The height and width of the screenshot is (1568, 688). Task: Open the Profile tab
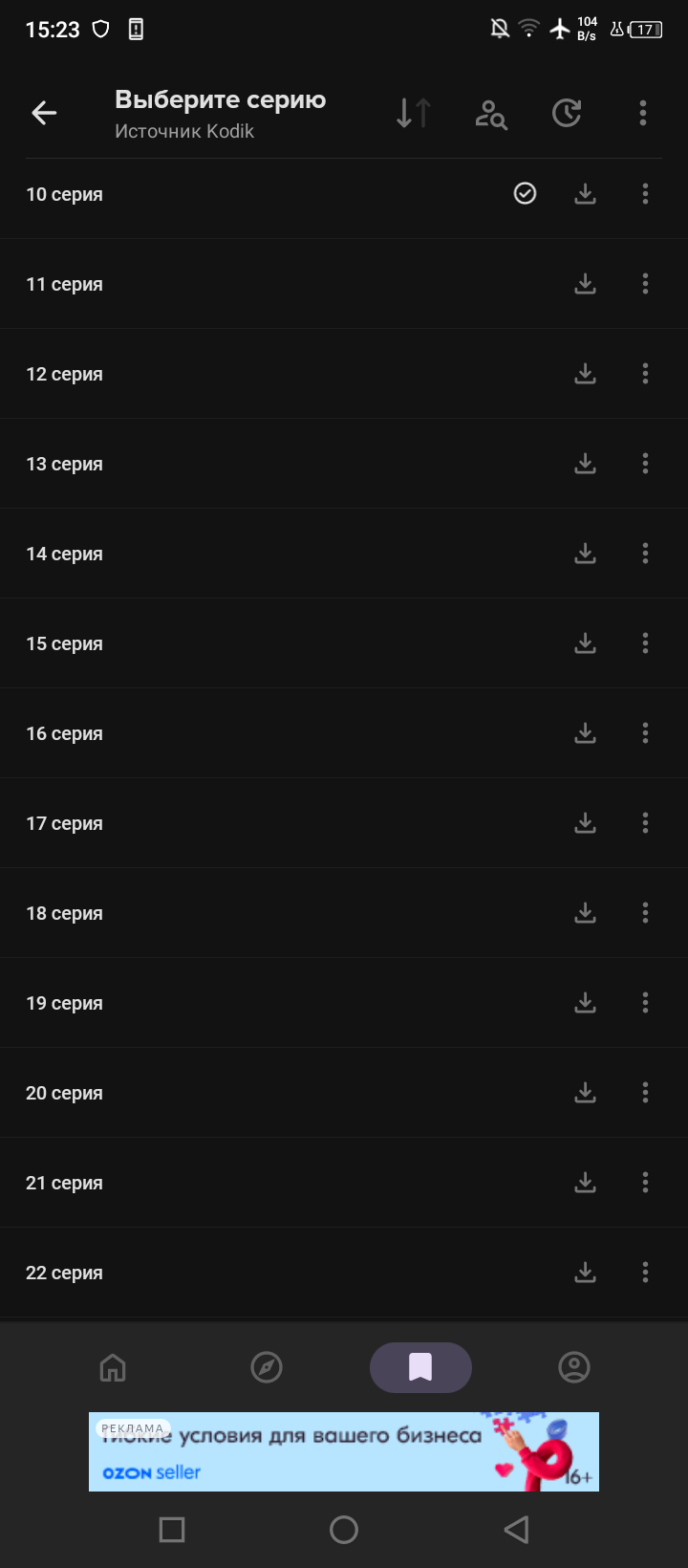[x=574, y=1367]
